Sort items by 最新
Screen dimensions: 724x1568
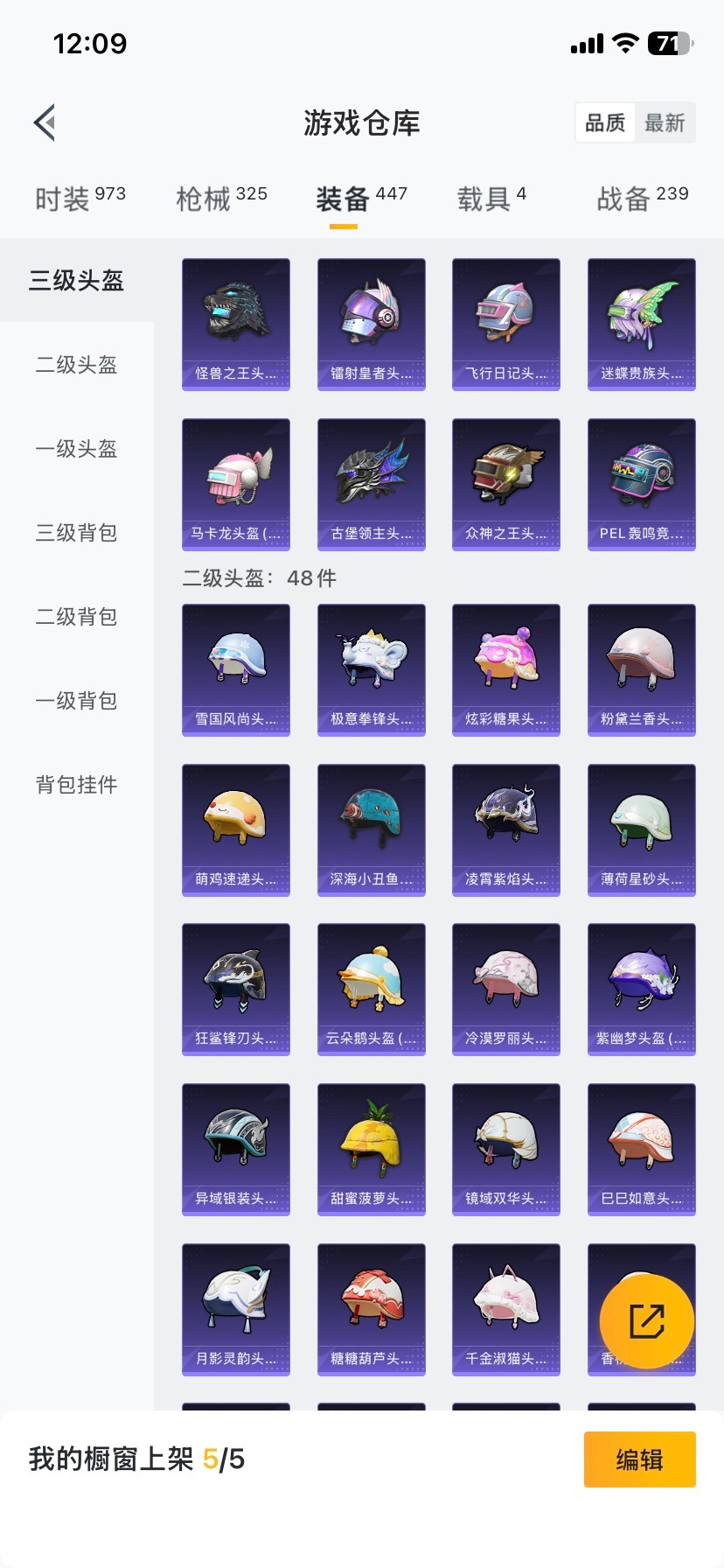click(x=665, y=123)
